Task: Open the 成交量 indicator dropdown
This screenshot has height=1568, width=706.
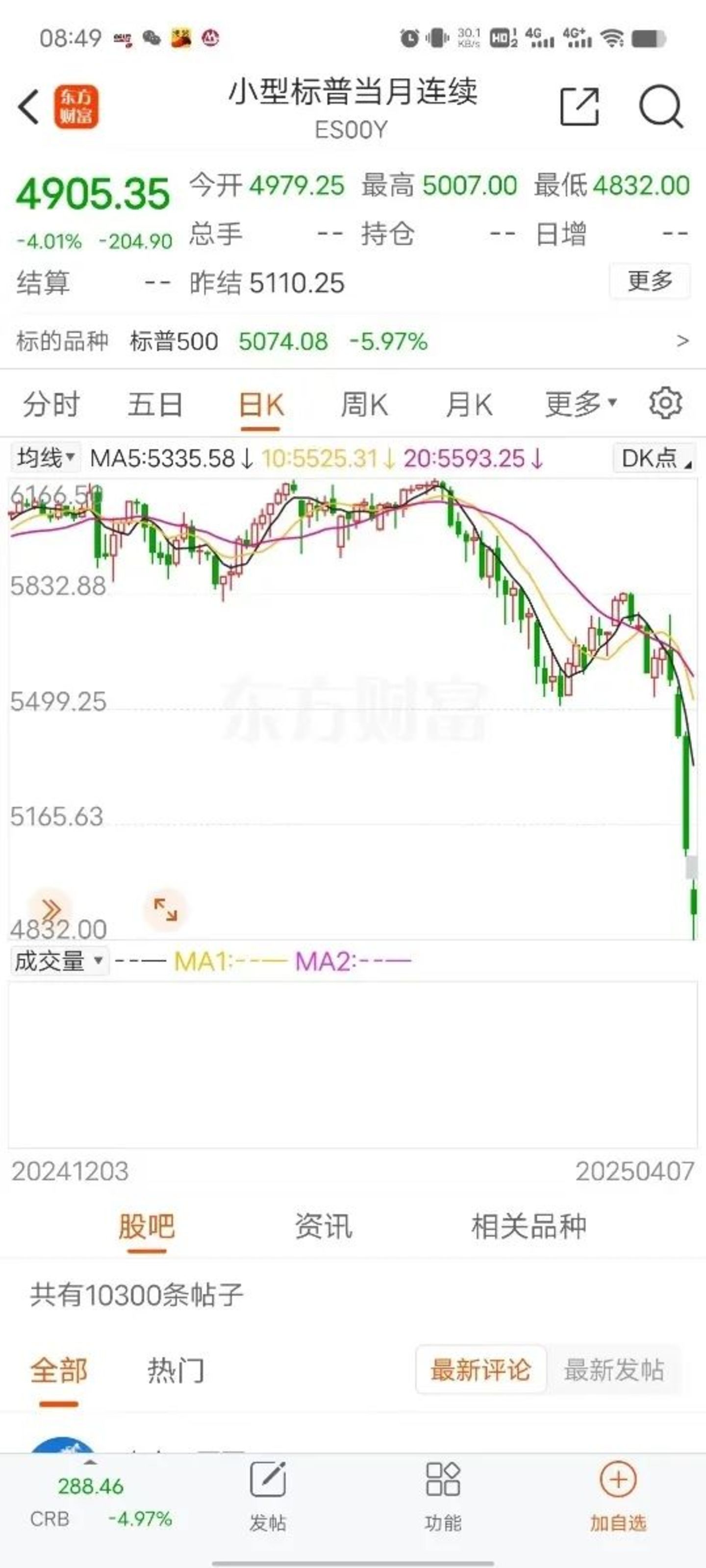Action: click(x=58, y=961)
